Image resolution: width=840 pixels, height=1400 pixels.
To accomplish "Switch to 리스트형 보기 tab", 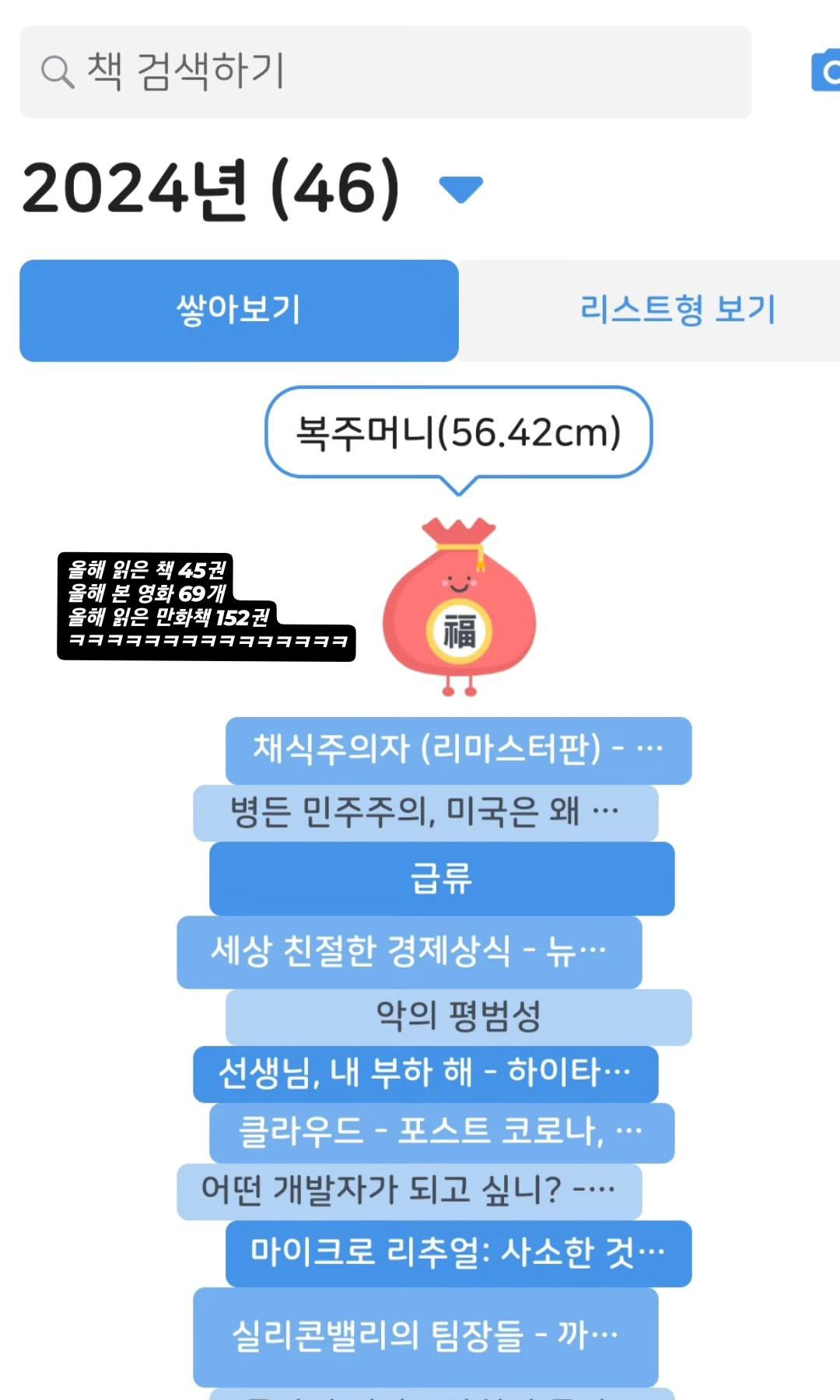I will (x=677, y=310).
